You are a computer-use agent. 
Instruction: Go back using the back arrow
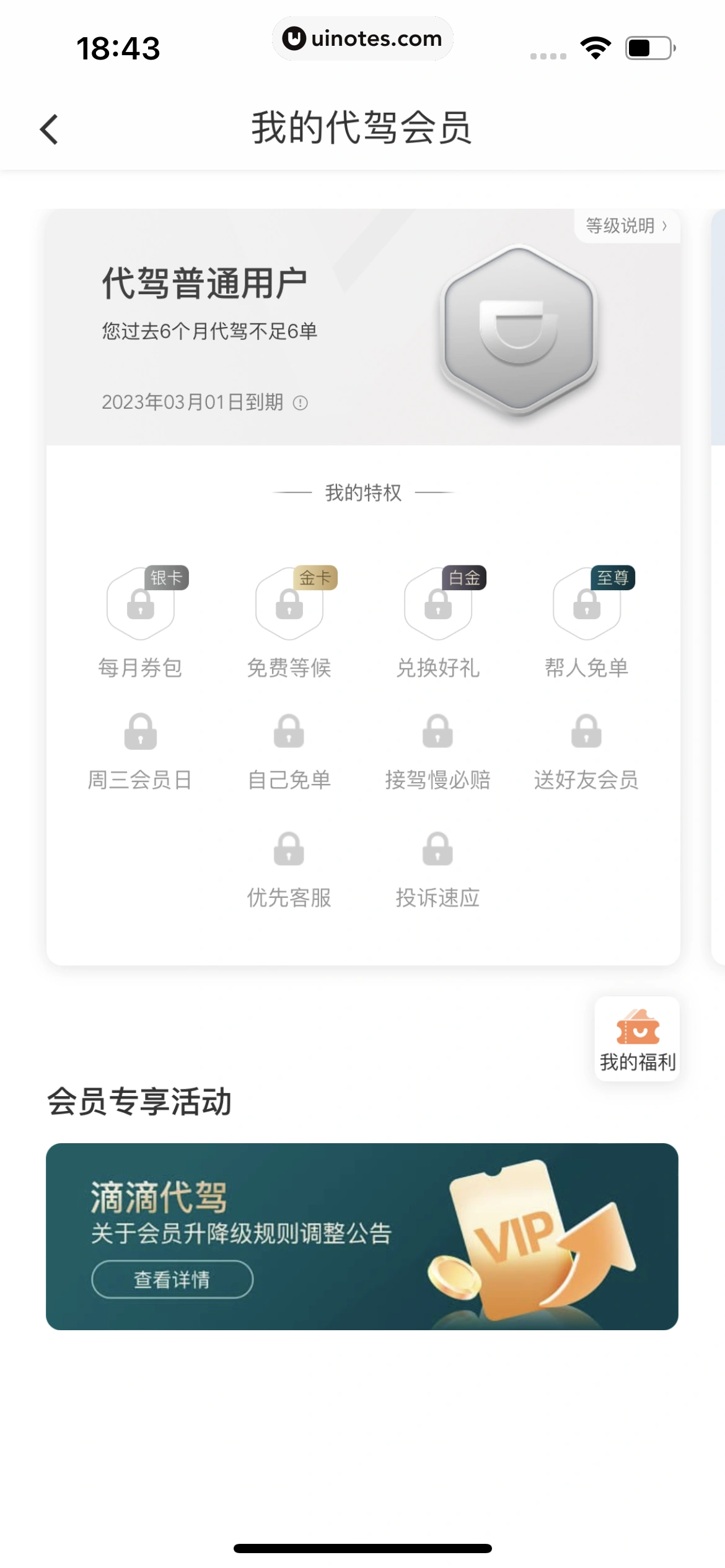[48, 128]
